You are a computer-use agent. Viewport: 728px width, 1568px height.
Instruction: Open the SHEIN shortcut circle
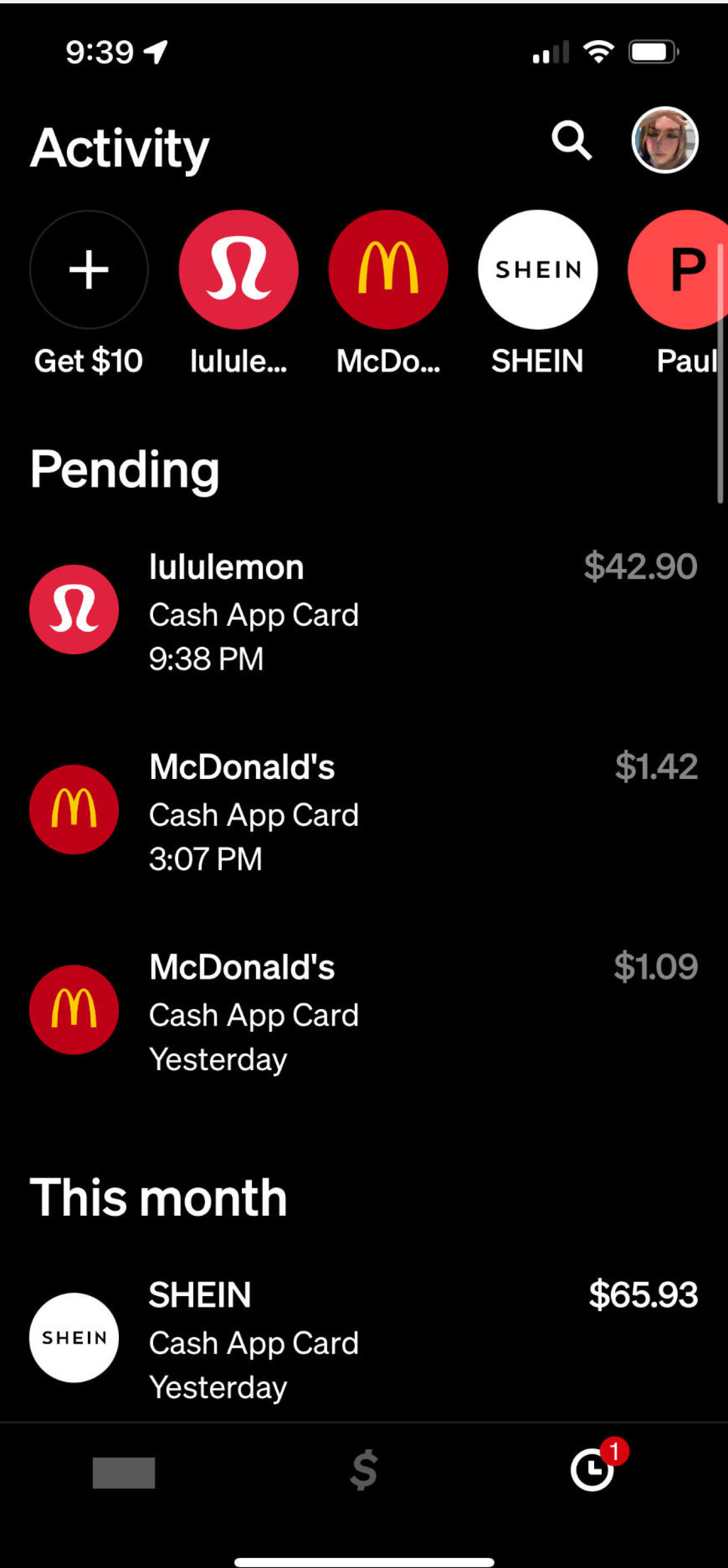pyautogui.click(x=537, y=270)
